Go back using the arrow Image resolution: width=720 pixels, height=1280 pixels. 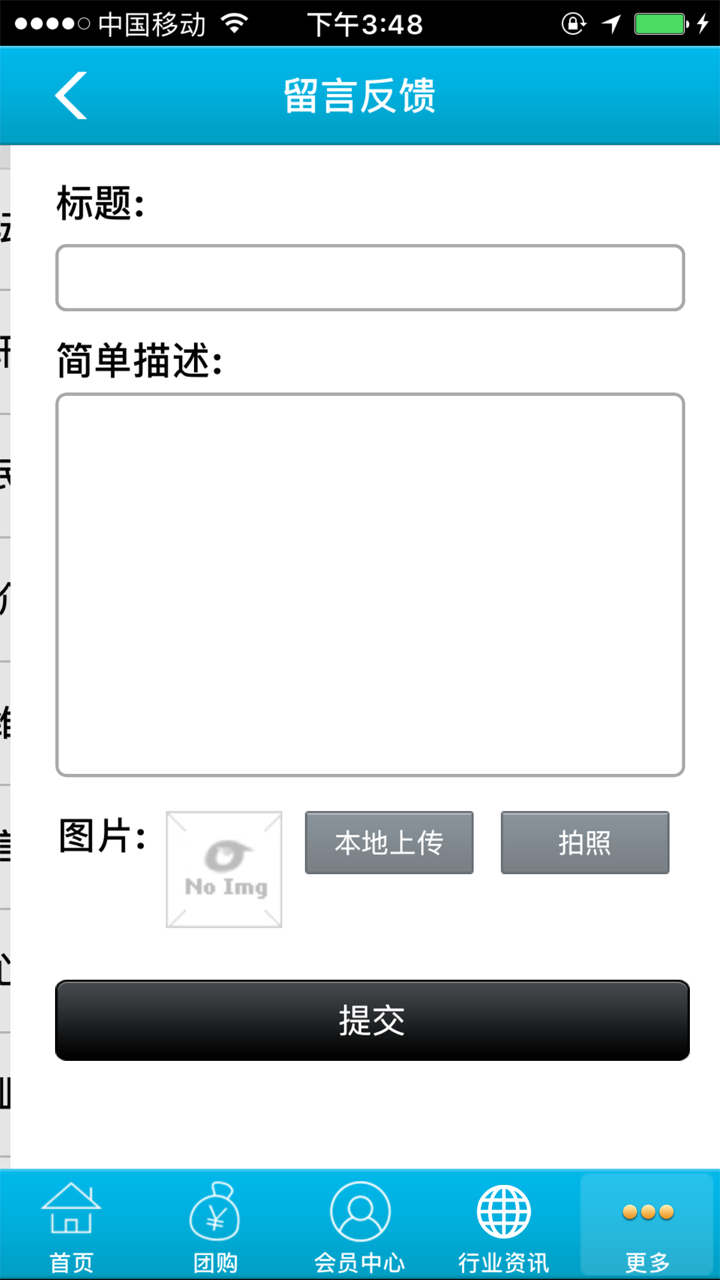(71, 96)
